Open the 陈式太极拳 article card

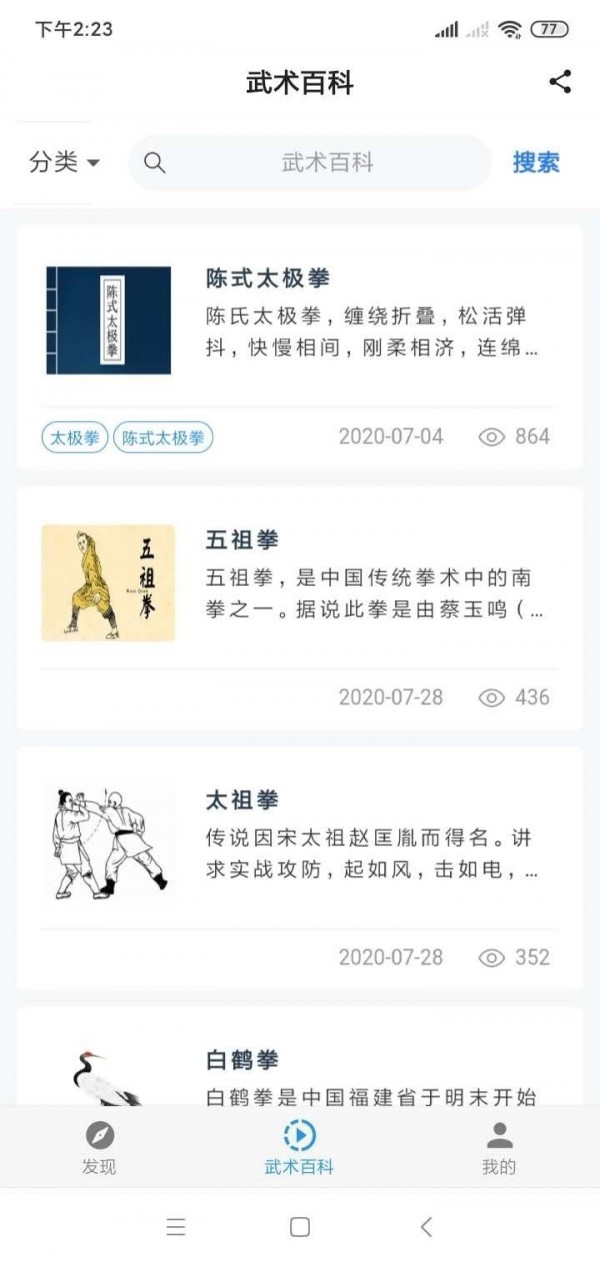300,347
